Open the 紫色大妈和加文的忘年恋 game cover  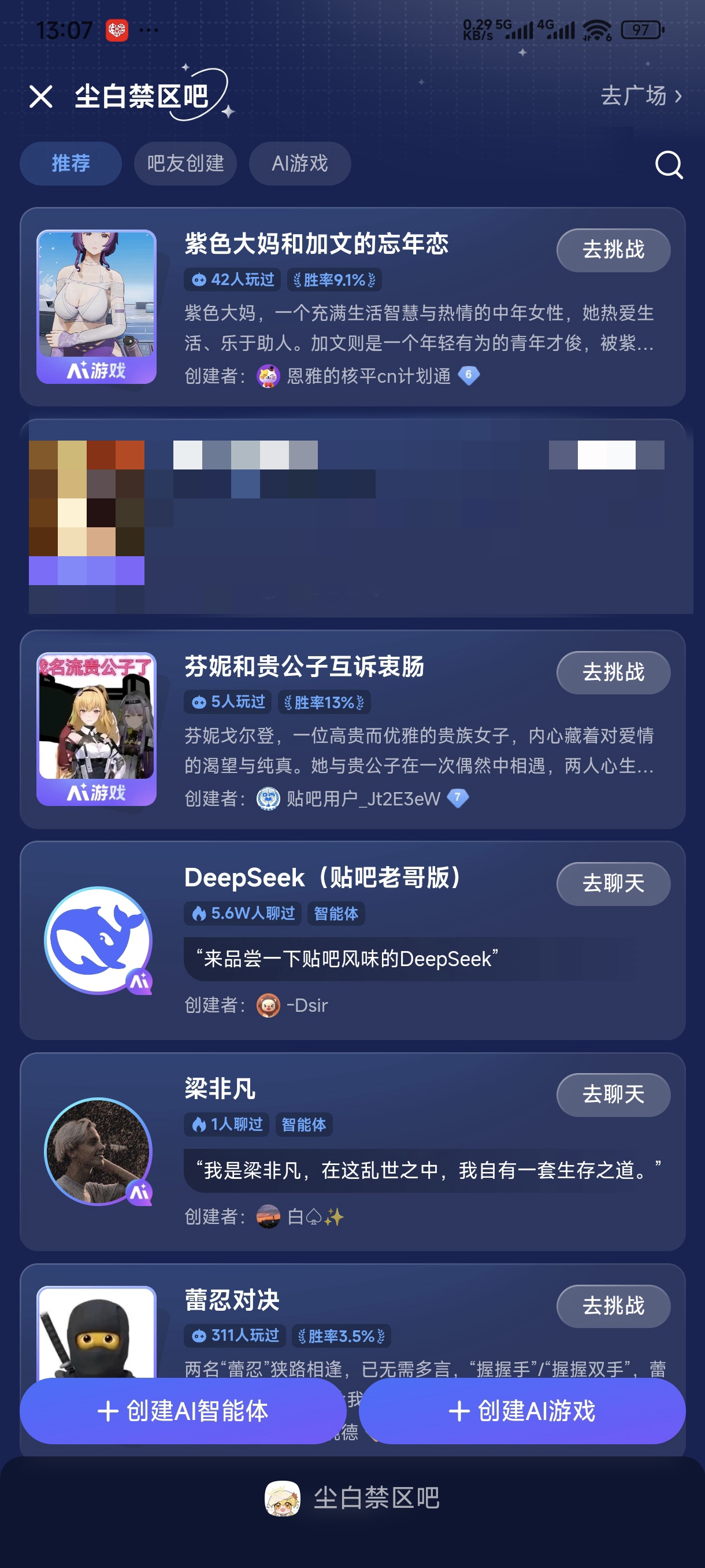coord(96,306)
